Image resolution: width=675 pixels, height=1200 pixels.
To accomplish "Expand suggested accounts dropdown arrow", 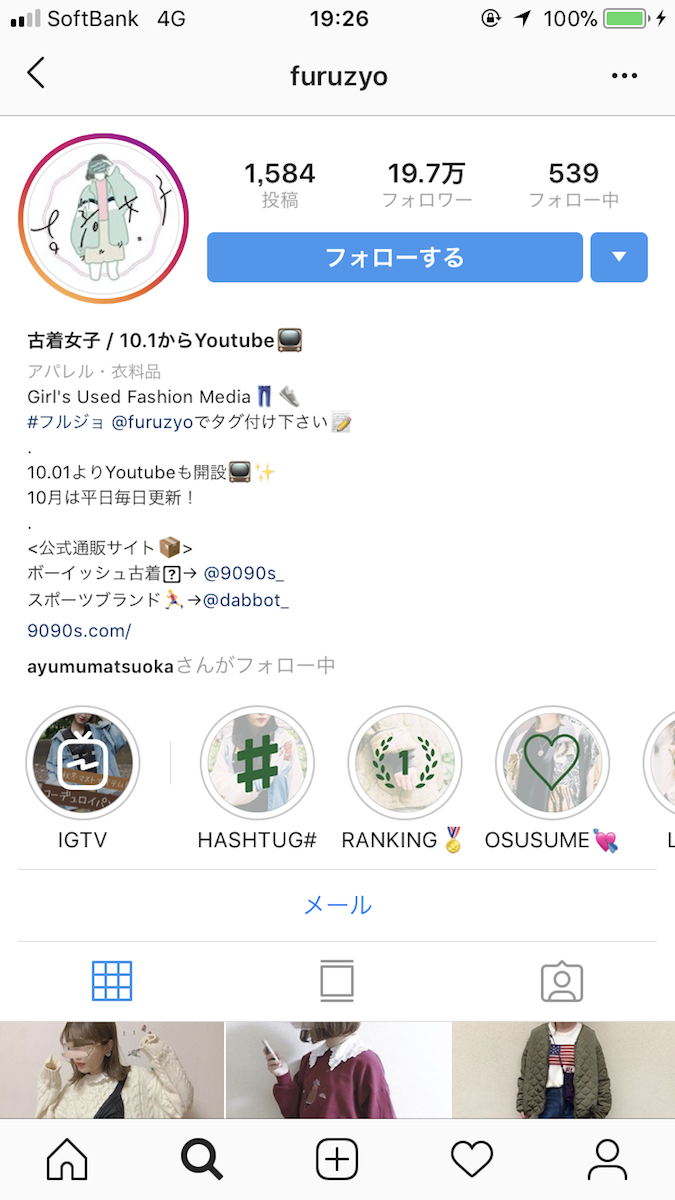I will click(x=619, y=258).
